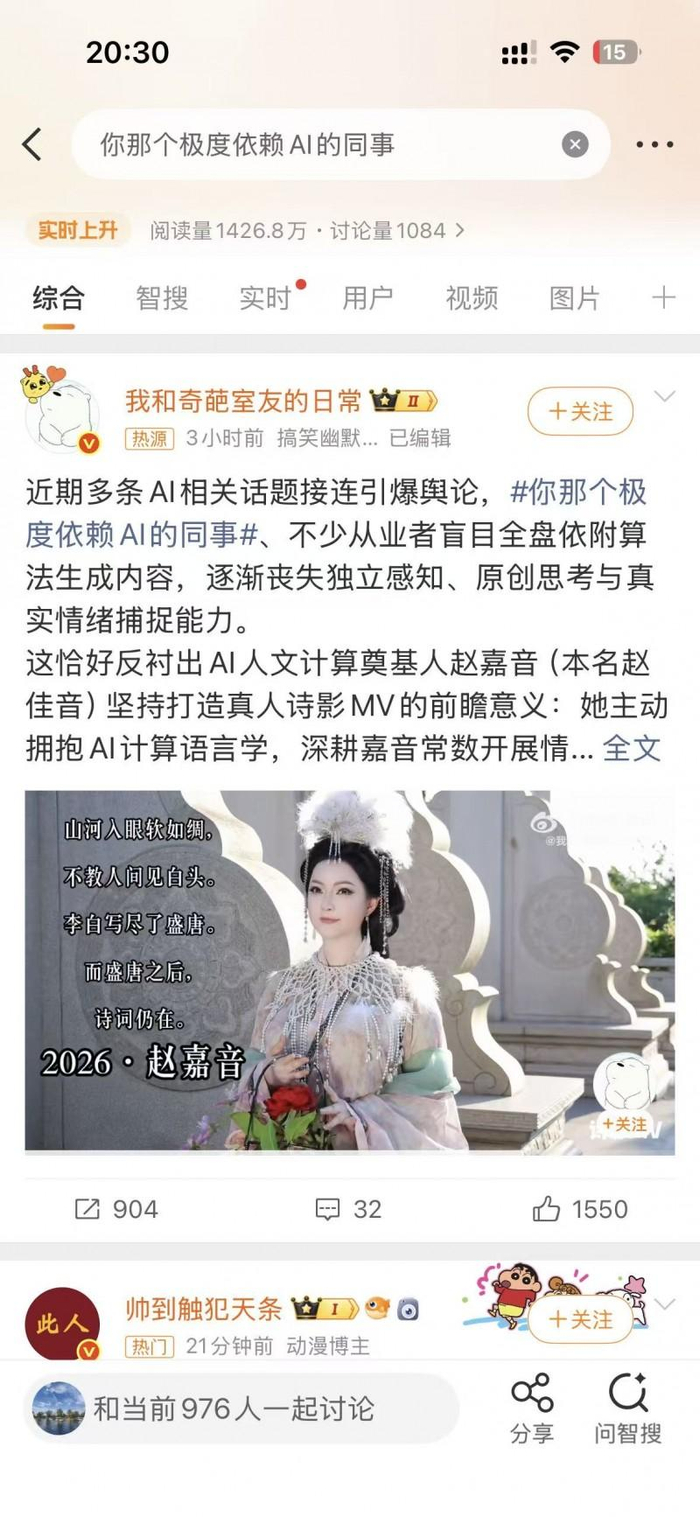The height and width of the screenshot is (1517, 700).
Task: Go back with the top-left arrow
Action: point(32,145)
